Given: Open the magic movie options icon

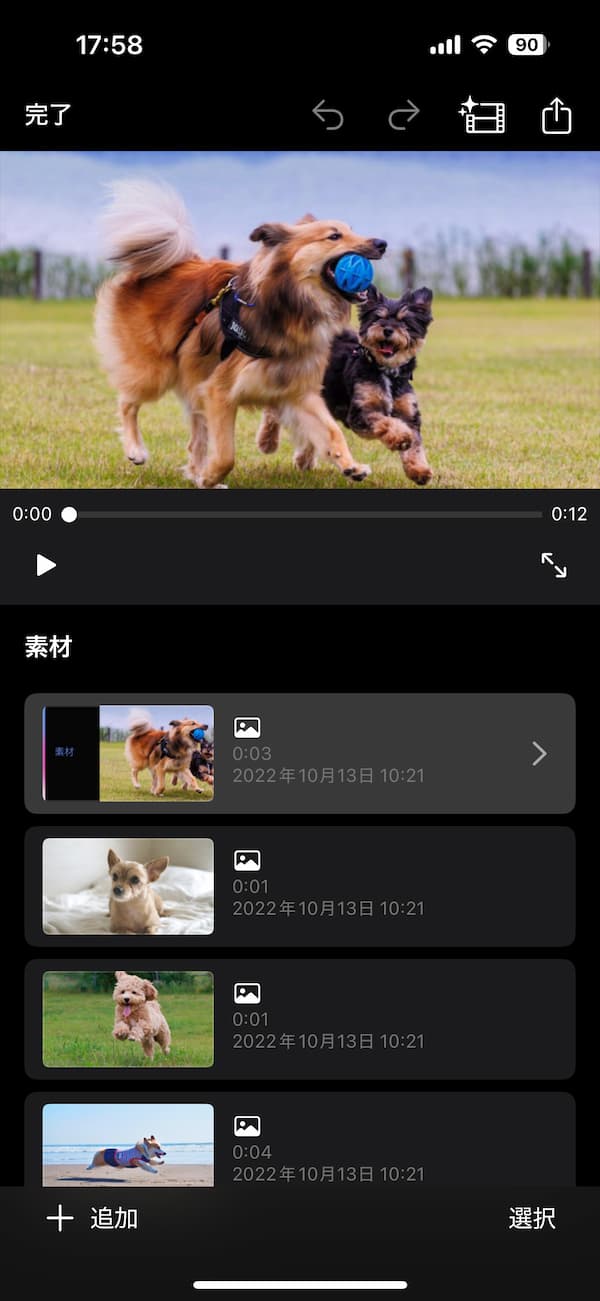Looking at the screenshot, I should click(482, 116).
